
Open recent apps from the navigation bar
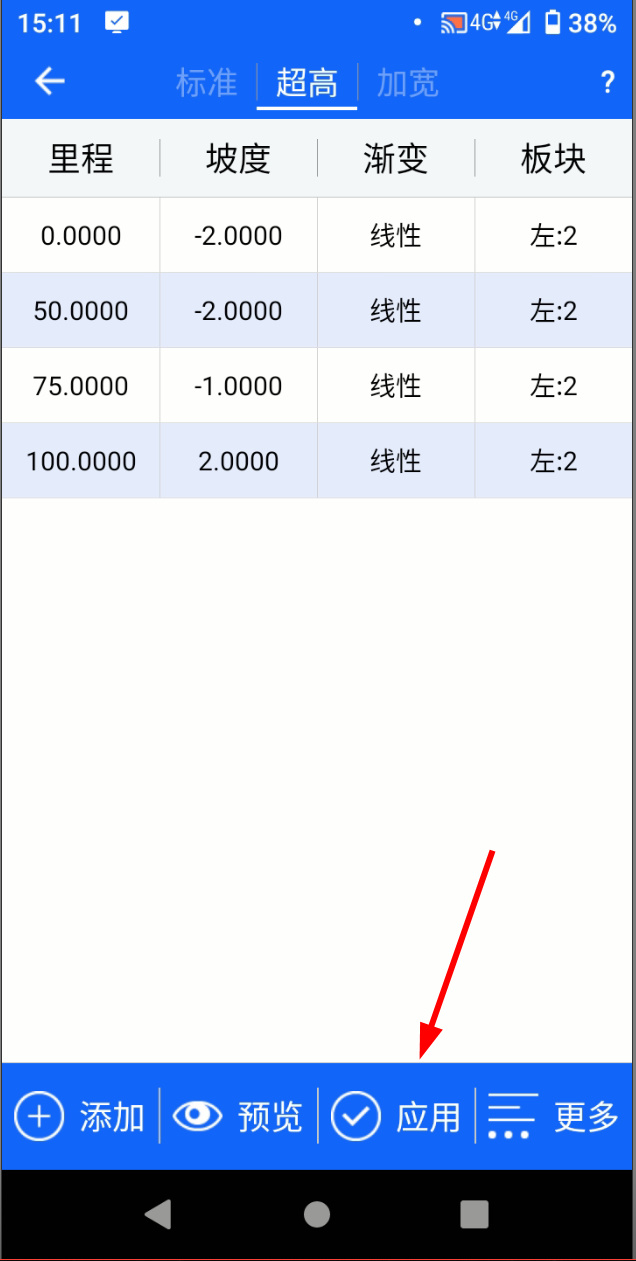(474, 1214)
